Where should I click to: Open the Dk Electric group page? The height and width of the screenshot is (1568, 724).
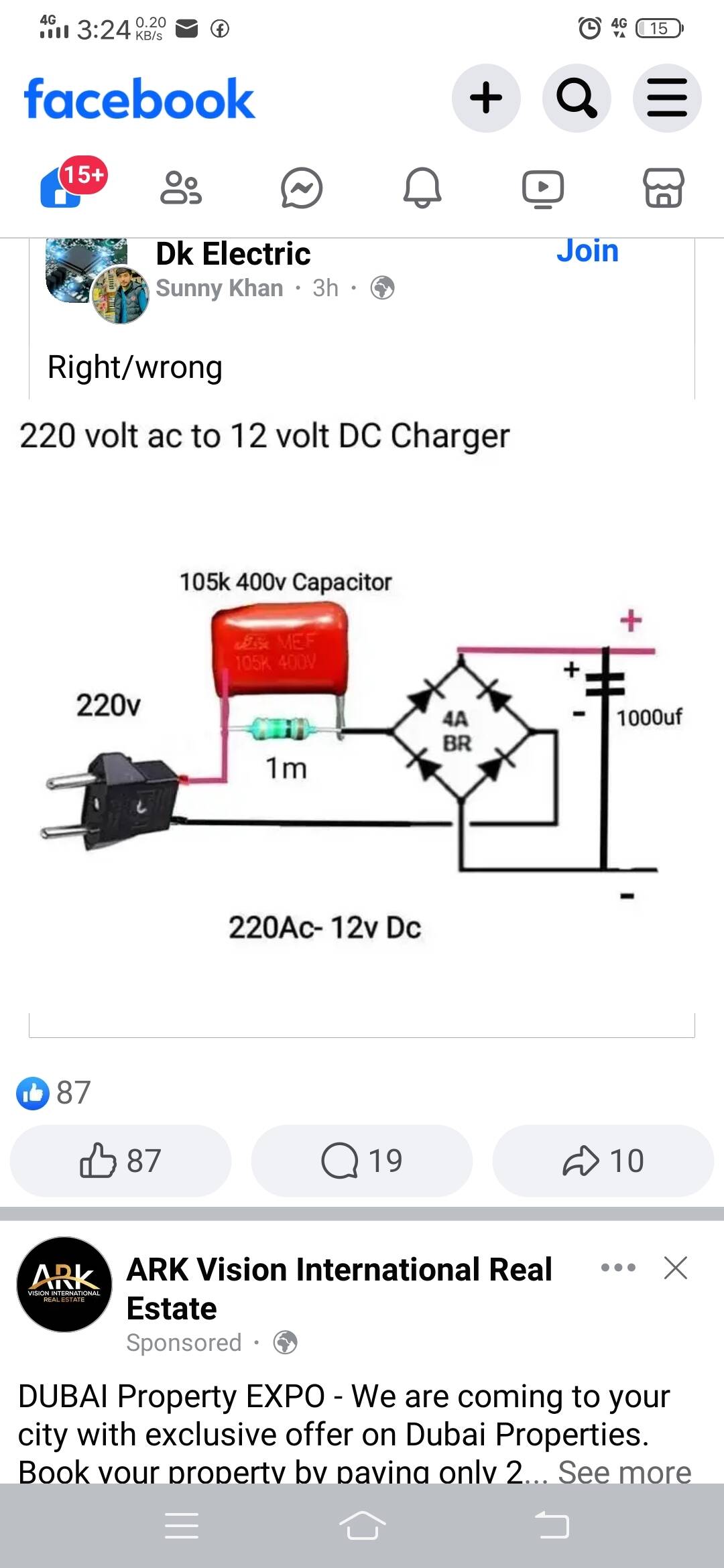pos(233,255)
